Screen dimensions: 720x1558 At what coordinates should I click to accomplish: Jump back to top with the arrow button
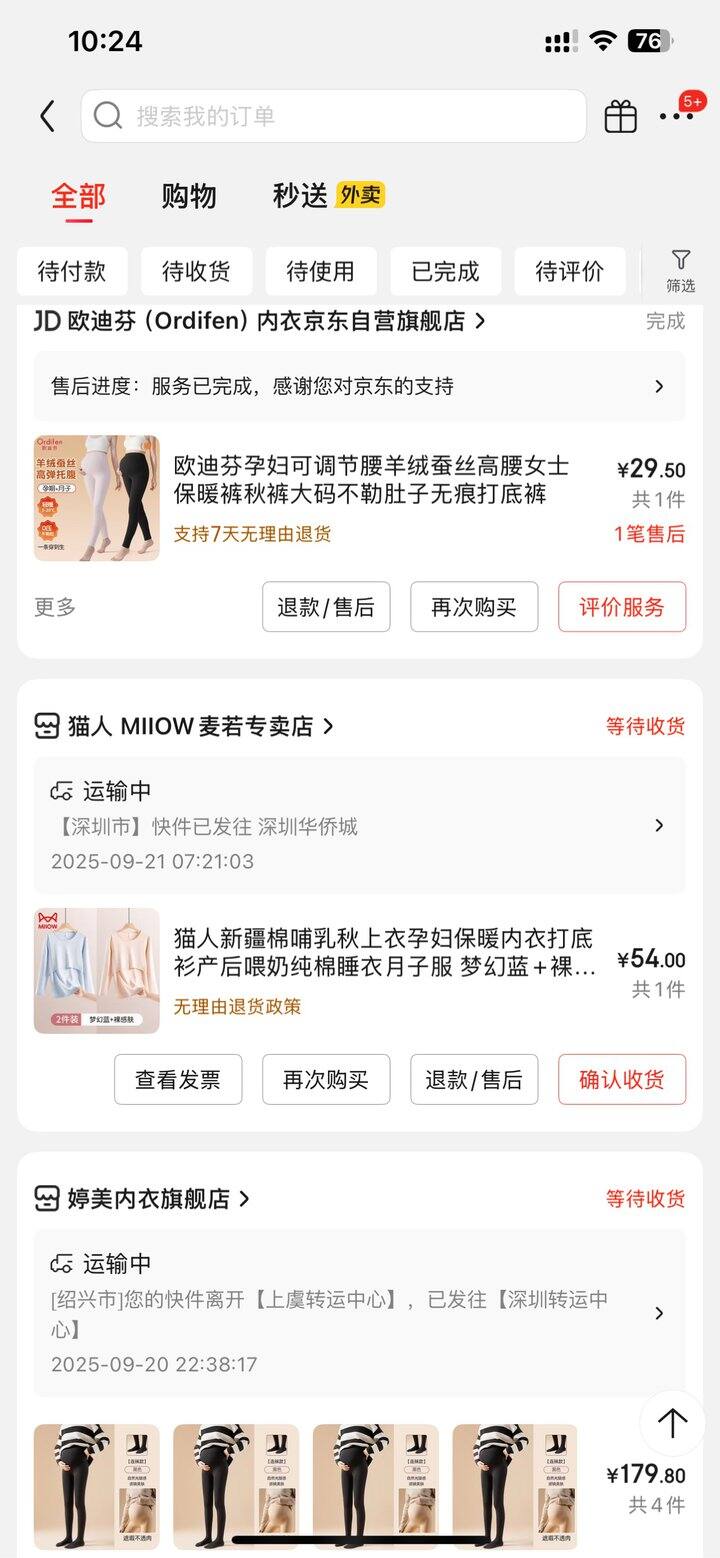672,1423
